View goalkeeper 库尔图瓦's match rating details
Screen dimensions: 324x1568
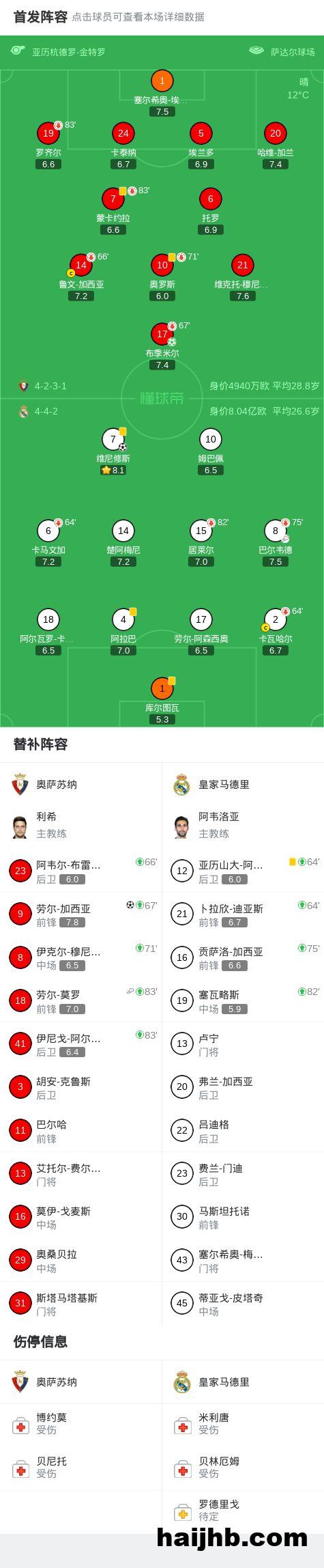click(x=162, y=700)
